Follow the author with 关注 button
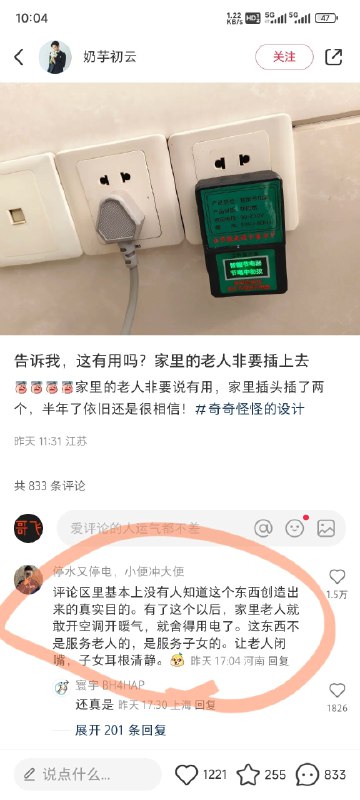Screen dimensions: 360x800 (x=284, y=57)
